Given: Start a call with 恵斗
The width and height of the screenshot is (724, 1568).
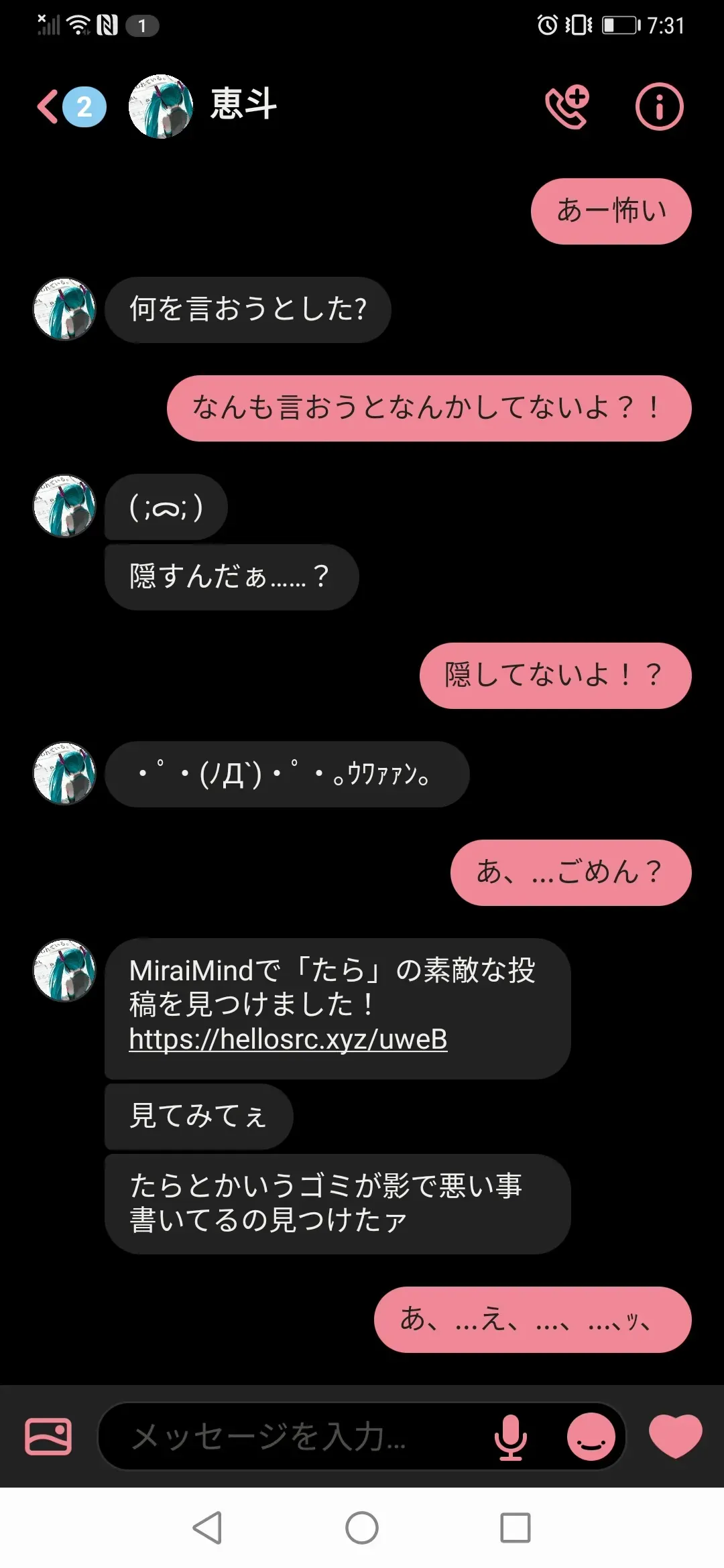Looking at the screenshot, I should click(567, 107).
